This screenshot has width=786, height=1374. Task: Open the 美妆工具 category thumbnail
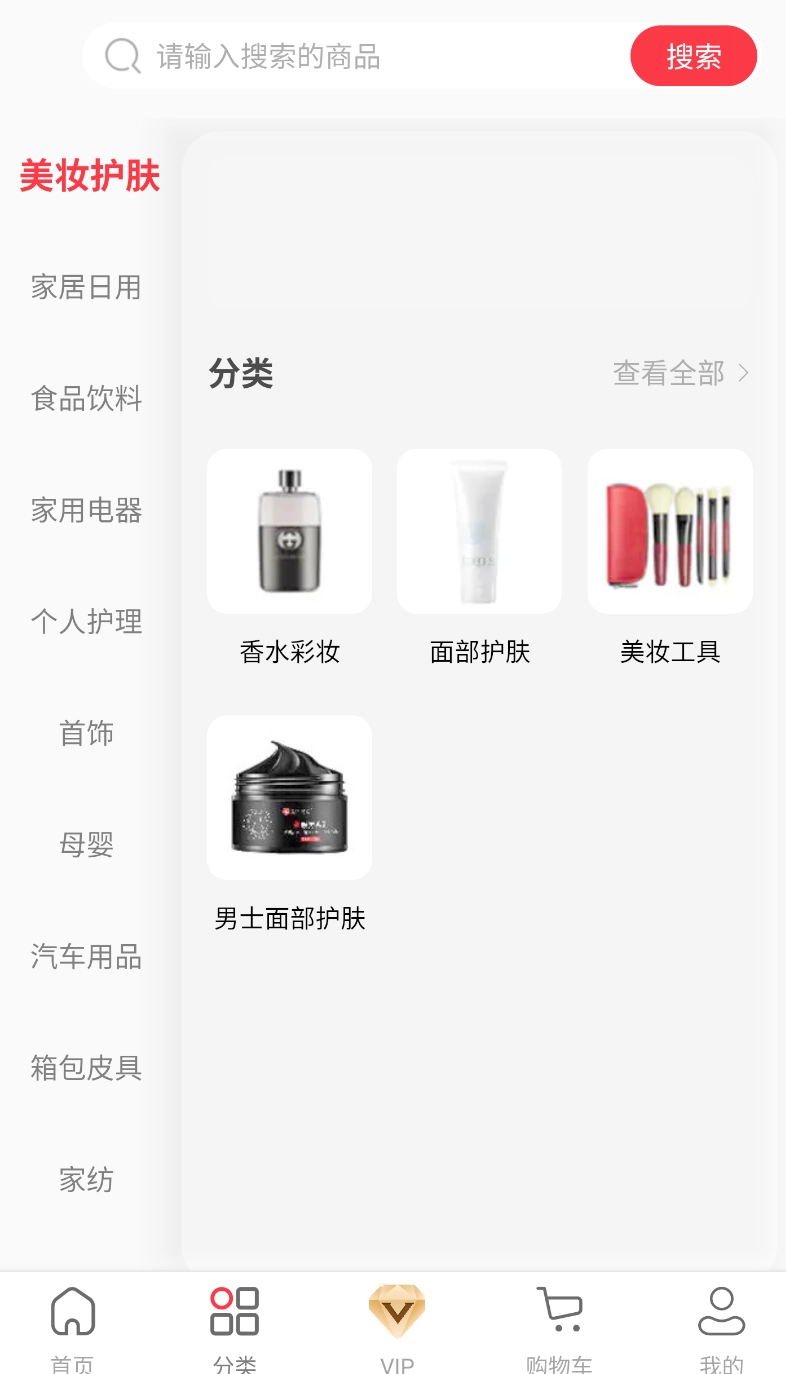[x=669, y=531]
